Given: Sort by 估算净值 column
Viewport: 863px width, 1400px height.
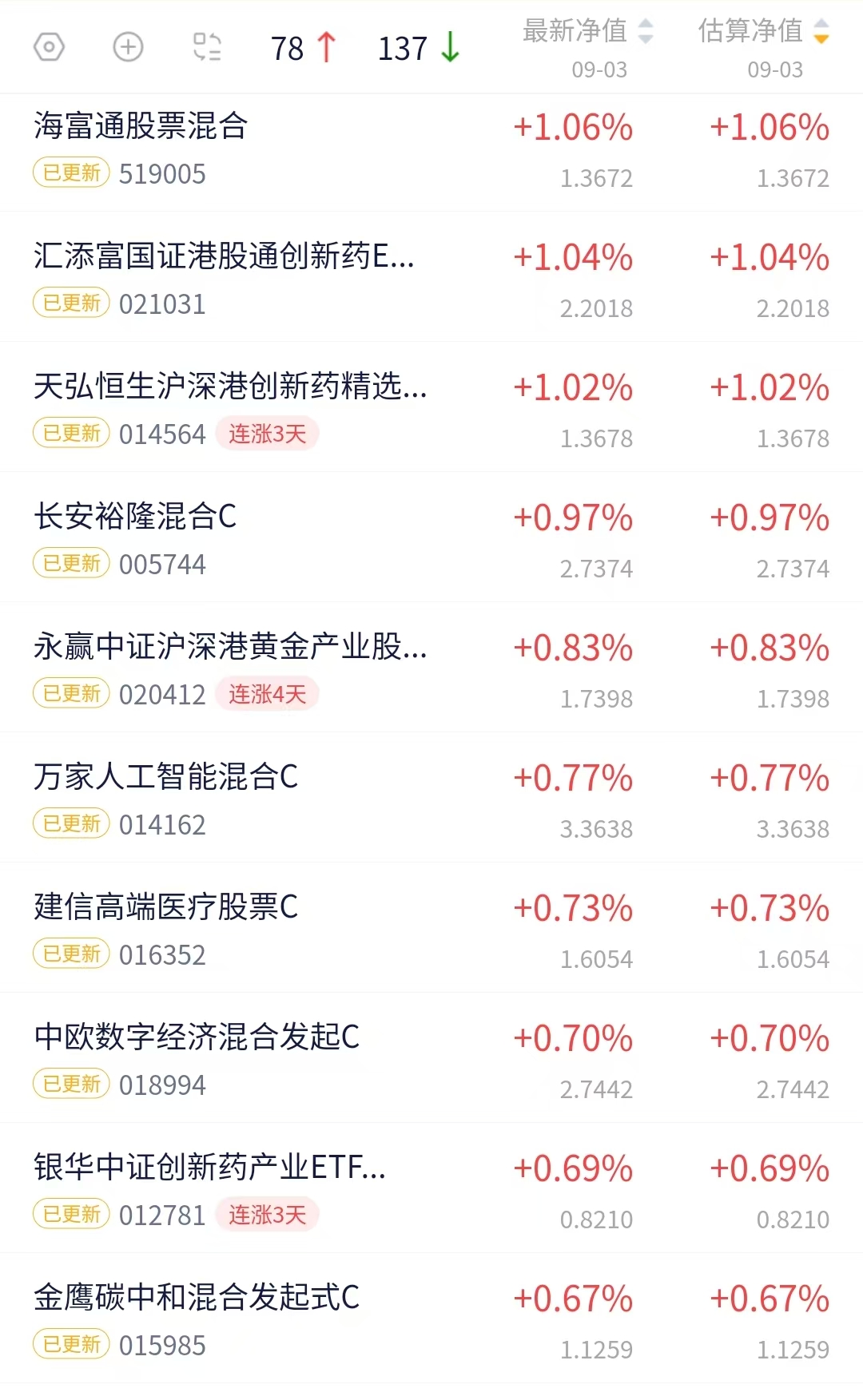Looking at the screenshot, I should click(x=764, y=32).
